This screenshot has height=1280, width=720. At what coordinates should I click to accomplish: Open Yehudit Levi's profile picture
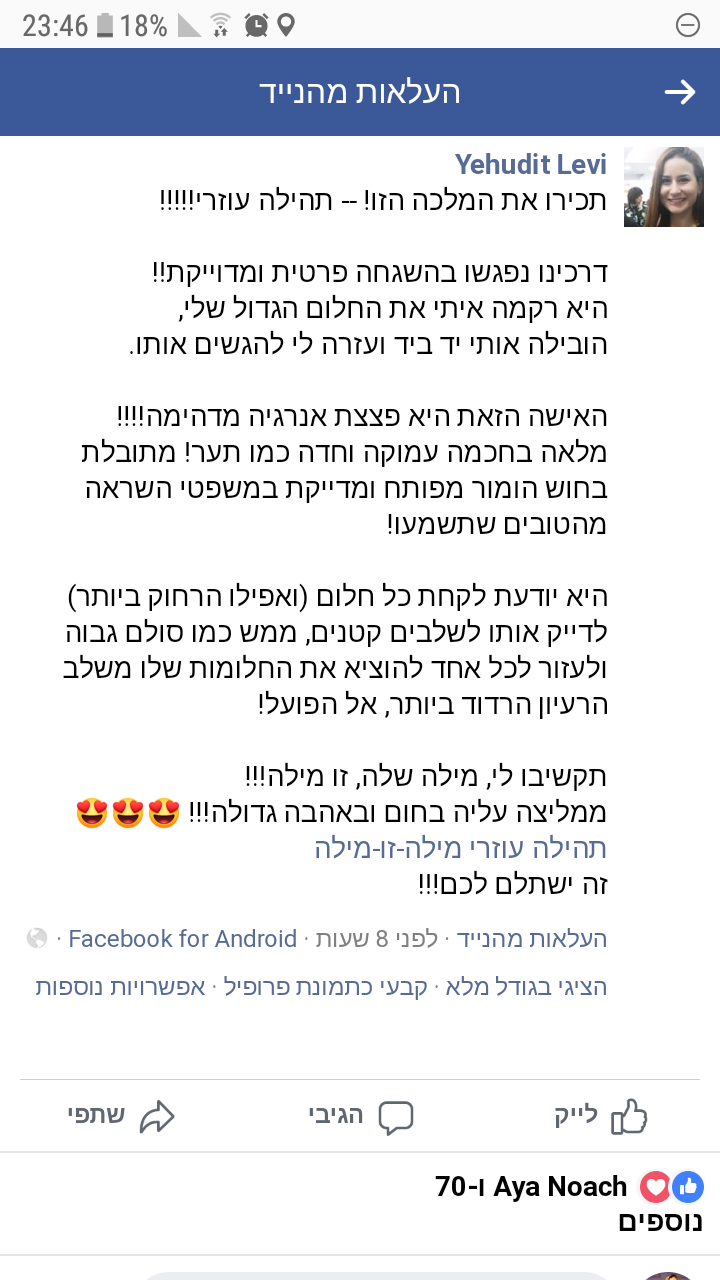pos(663,187)
